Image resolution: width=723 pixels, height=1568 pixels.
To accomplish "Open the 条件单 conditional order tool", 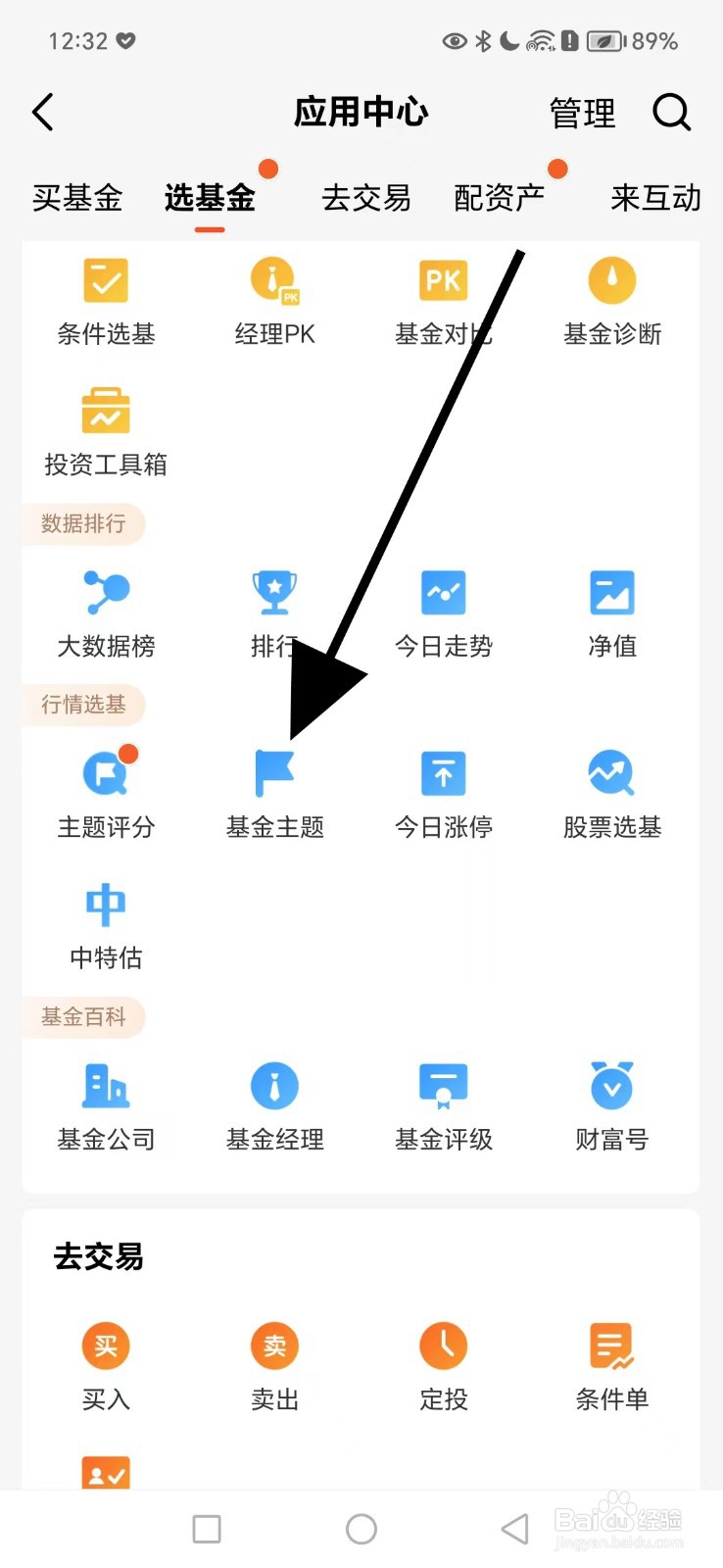I will coord(611,1362).
